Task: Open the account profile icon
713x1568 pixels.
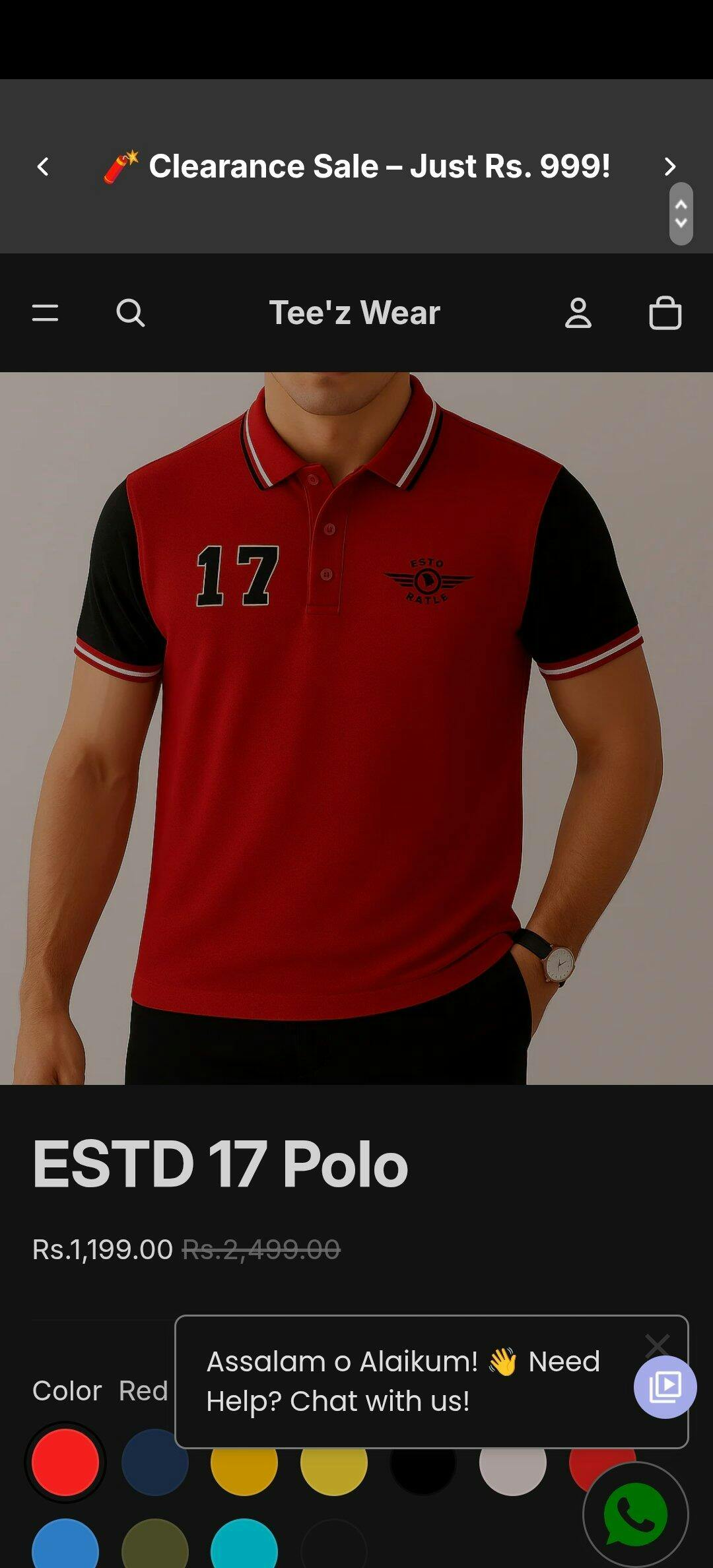Action: (578, 313)
